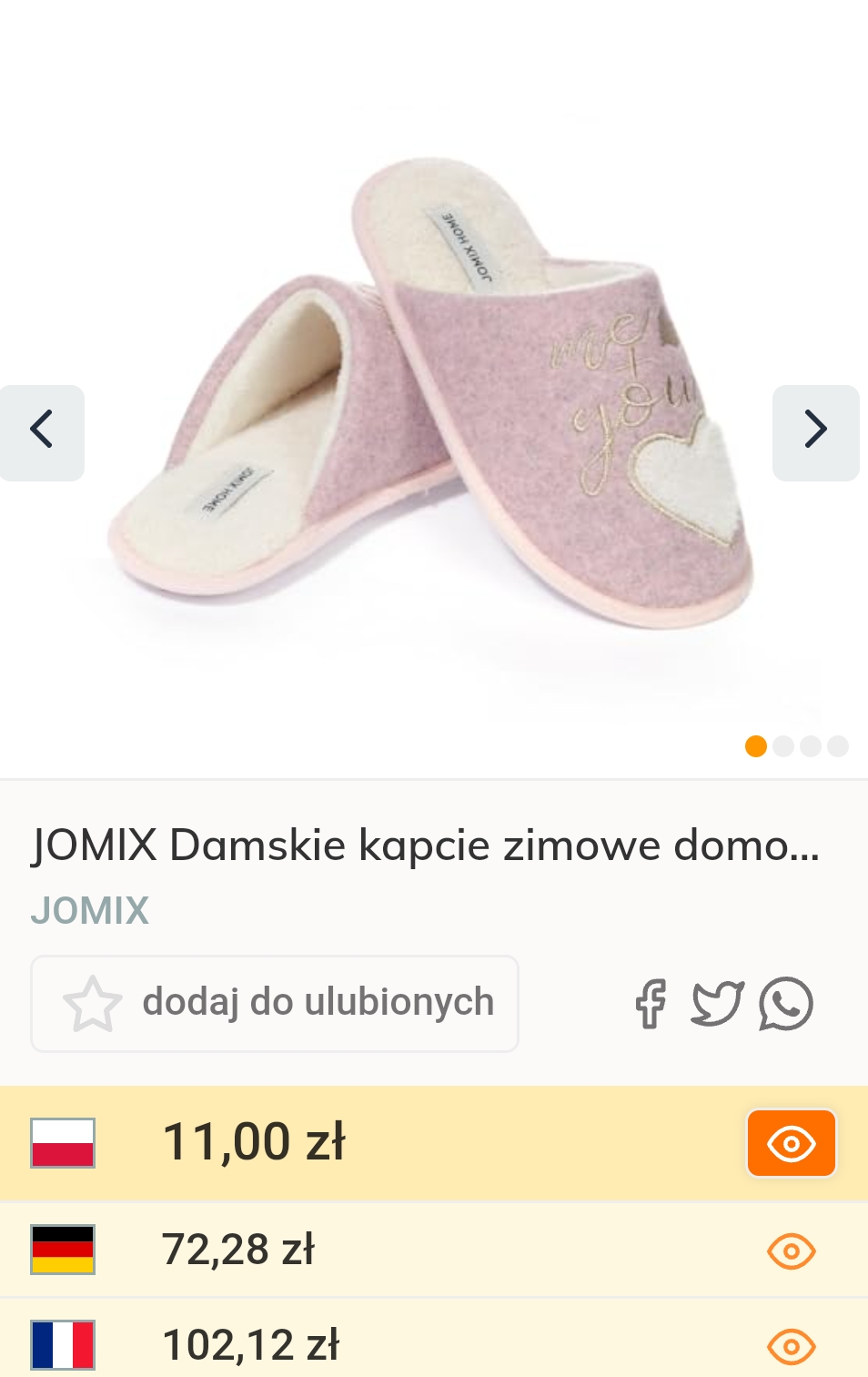Share product on Twitter

[717, 1004]
